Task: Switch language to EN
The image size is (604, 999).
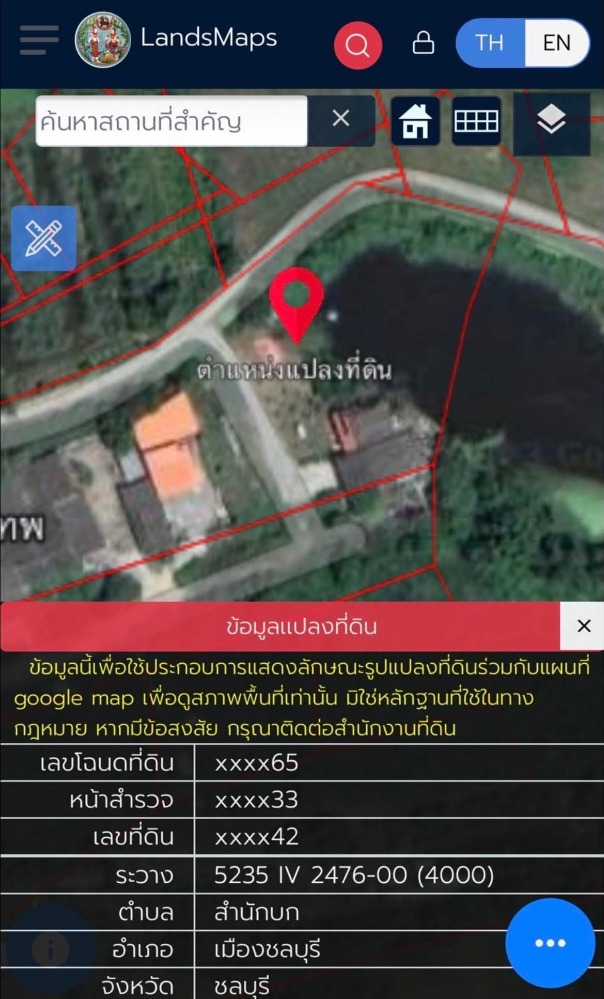Action: coord(557,43)
